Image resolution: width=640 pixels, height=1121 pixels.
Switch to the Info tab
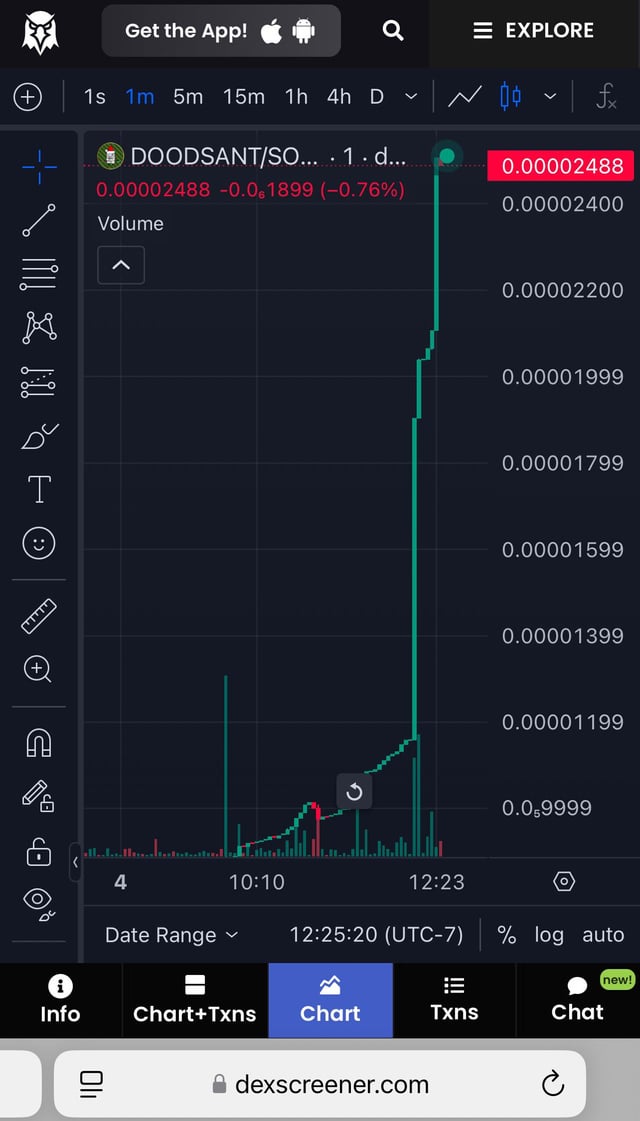pyautogui.click(x=60, y=1000)
